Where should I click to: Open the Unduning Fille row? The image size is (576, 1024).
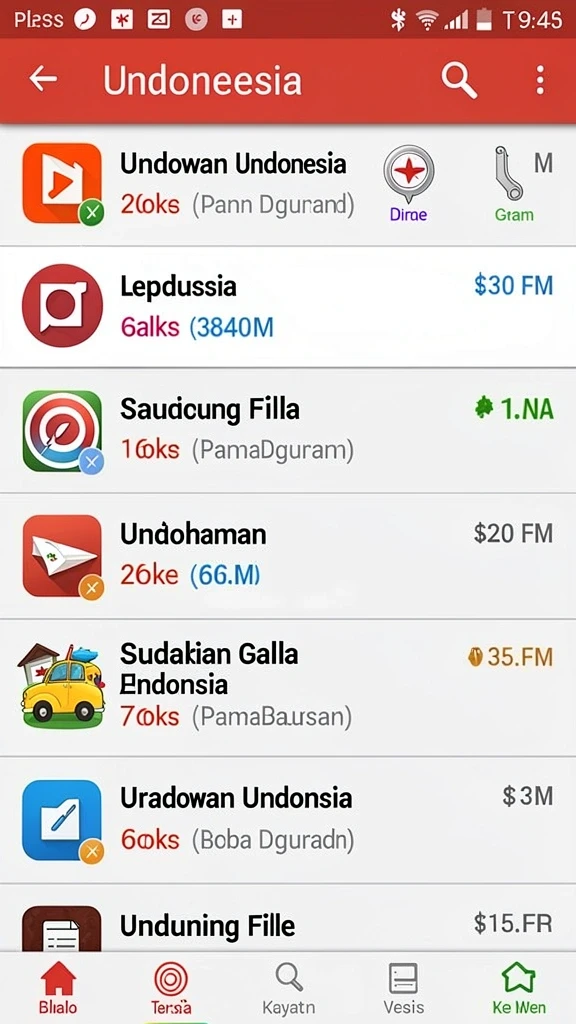288,918
